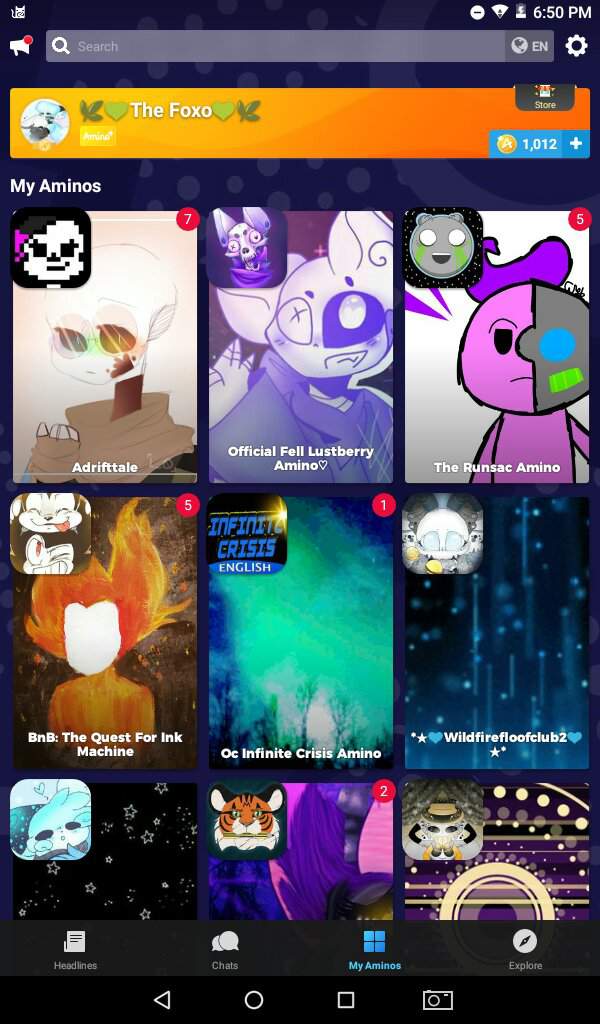600x1024 pixels.
Task: Open Official Fell Lustberry Amino
Action: [x=300, y=345]
